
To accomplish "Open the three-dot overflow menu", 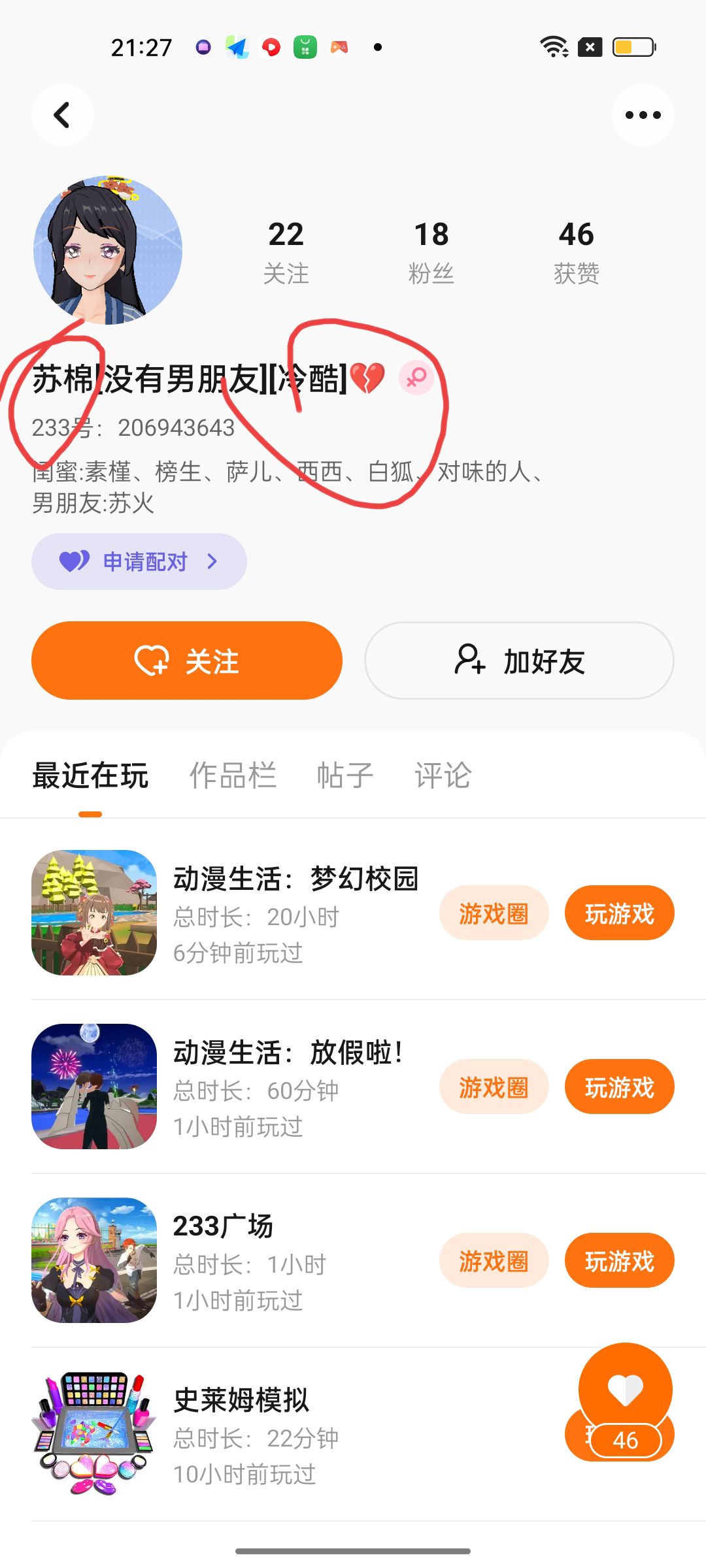I will [643, 115].
